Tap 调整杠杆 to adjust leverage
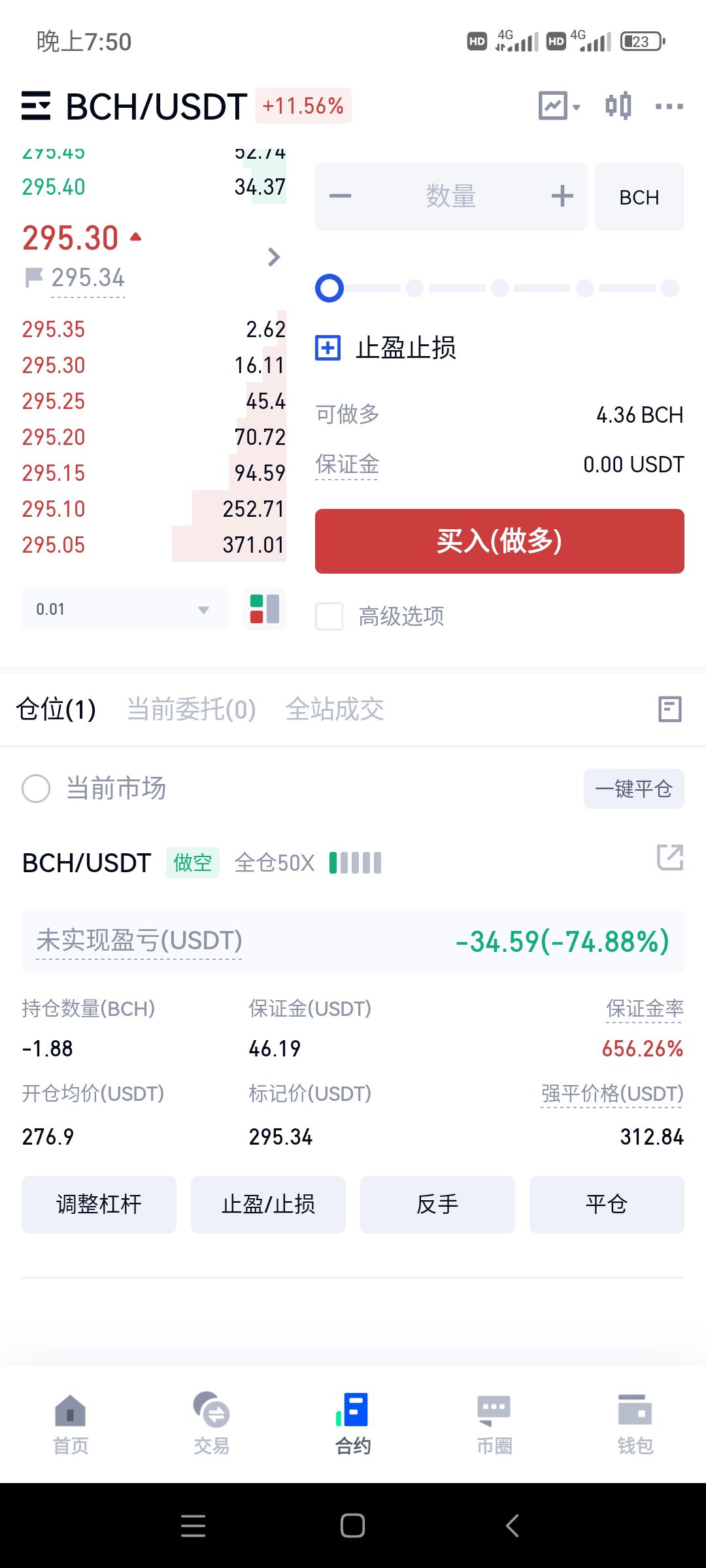706x1568 pixels. (99, 1205)
